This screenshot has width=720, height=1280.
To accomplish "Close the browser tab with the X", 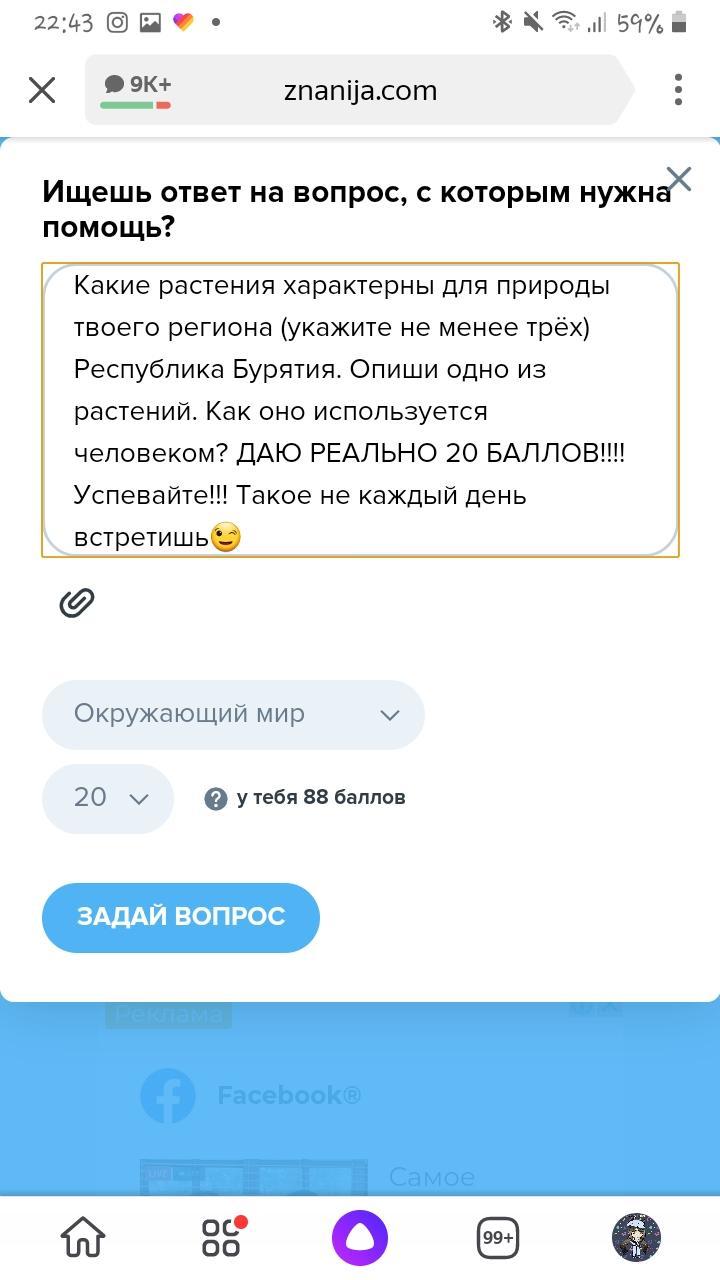I will (x=42, y=90).
